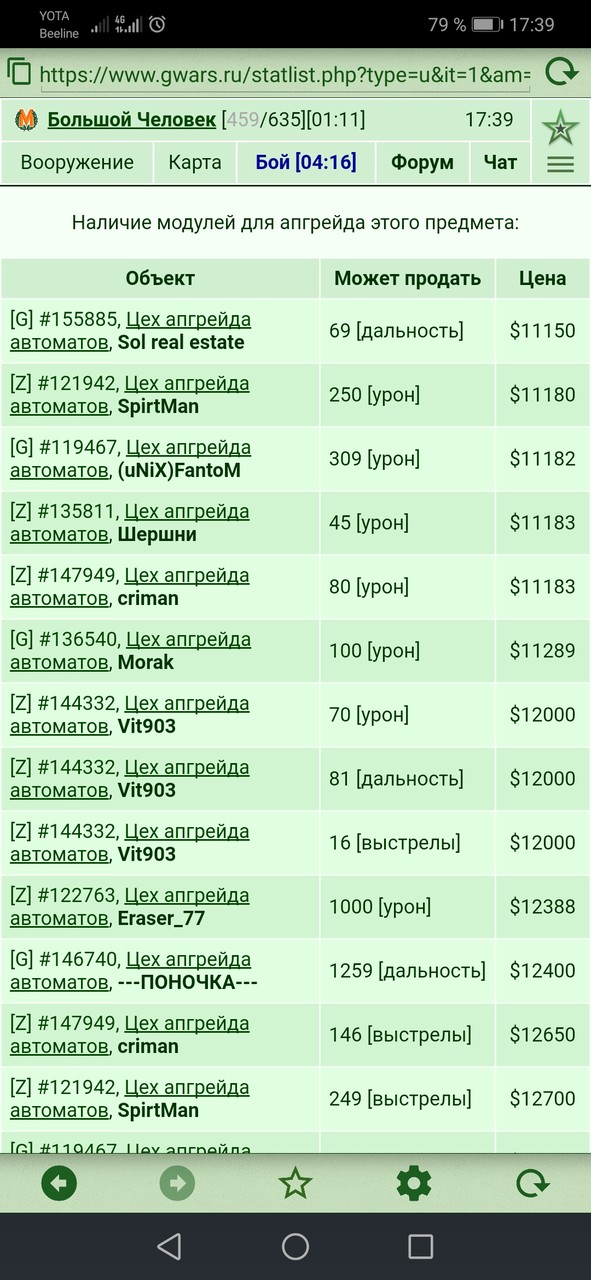The height and width of the screenshot is (1280, 591).
Task: Open the Eraser_77 upgrade workshop link
Action: tap(130, 907)
